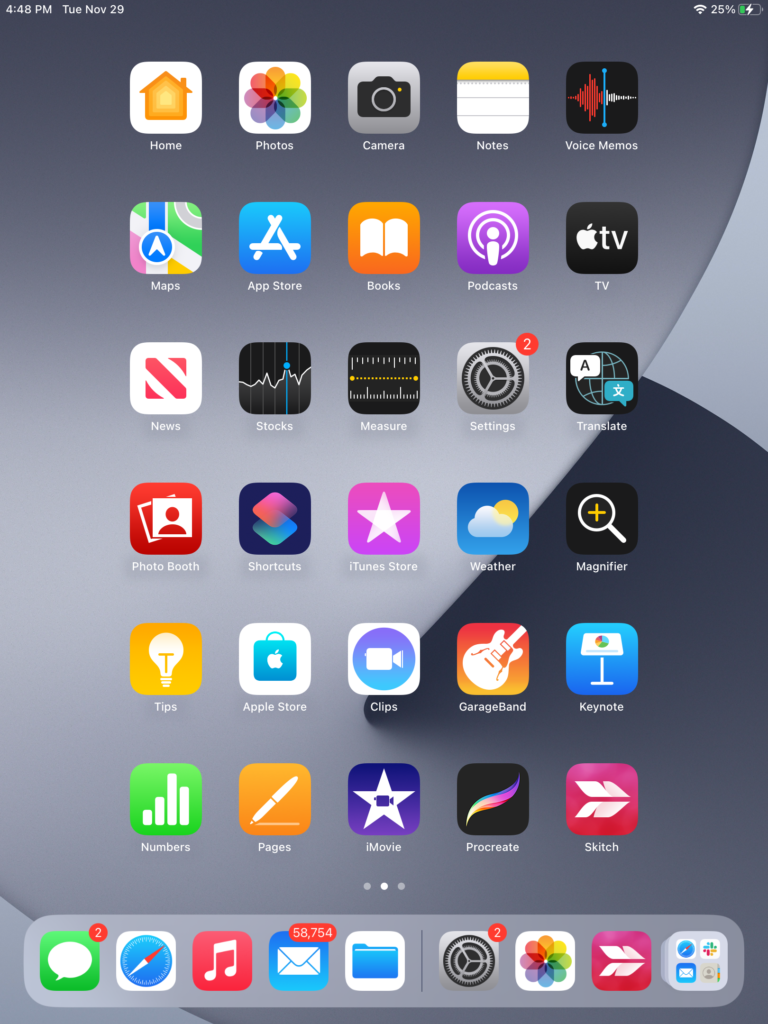Screen dimensions: 768x1024
Task: Open the Numbers spreadsheet app
Action: [x=166, y=799]
